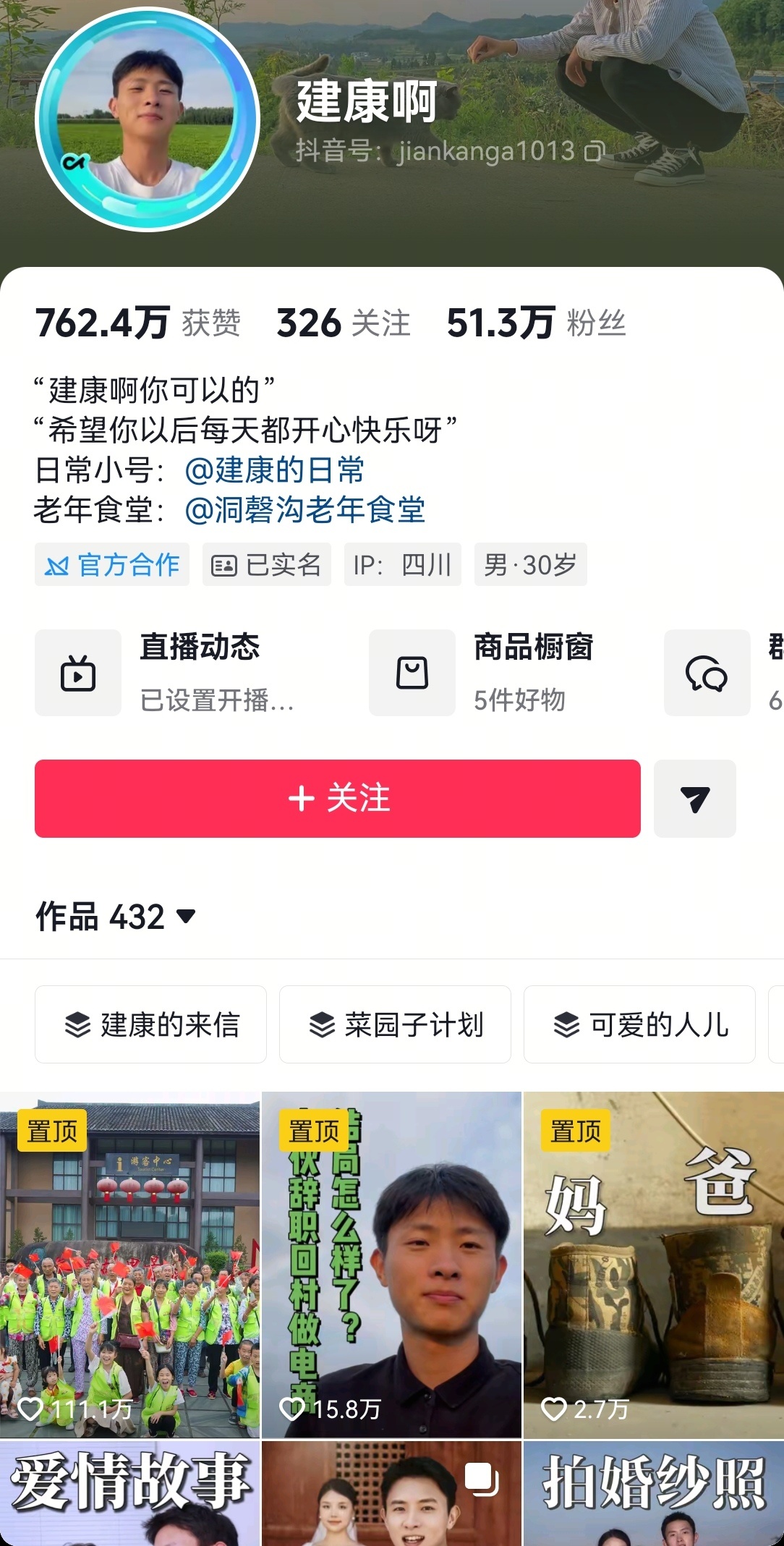This screenshot has width=784, height=1546.
Task: Select the 菜园子计划 collection chip
Action: (x=395, y=1024)
